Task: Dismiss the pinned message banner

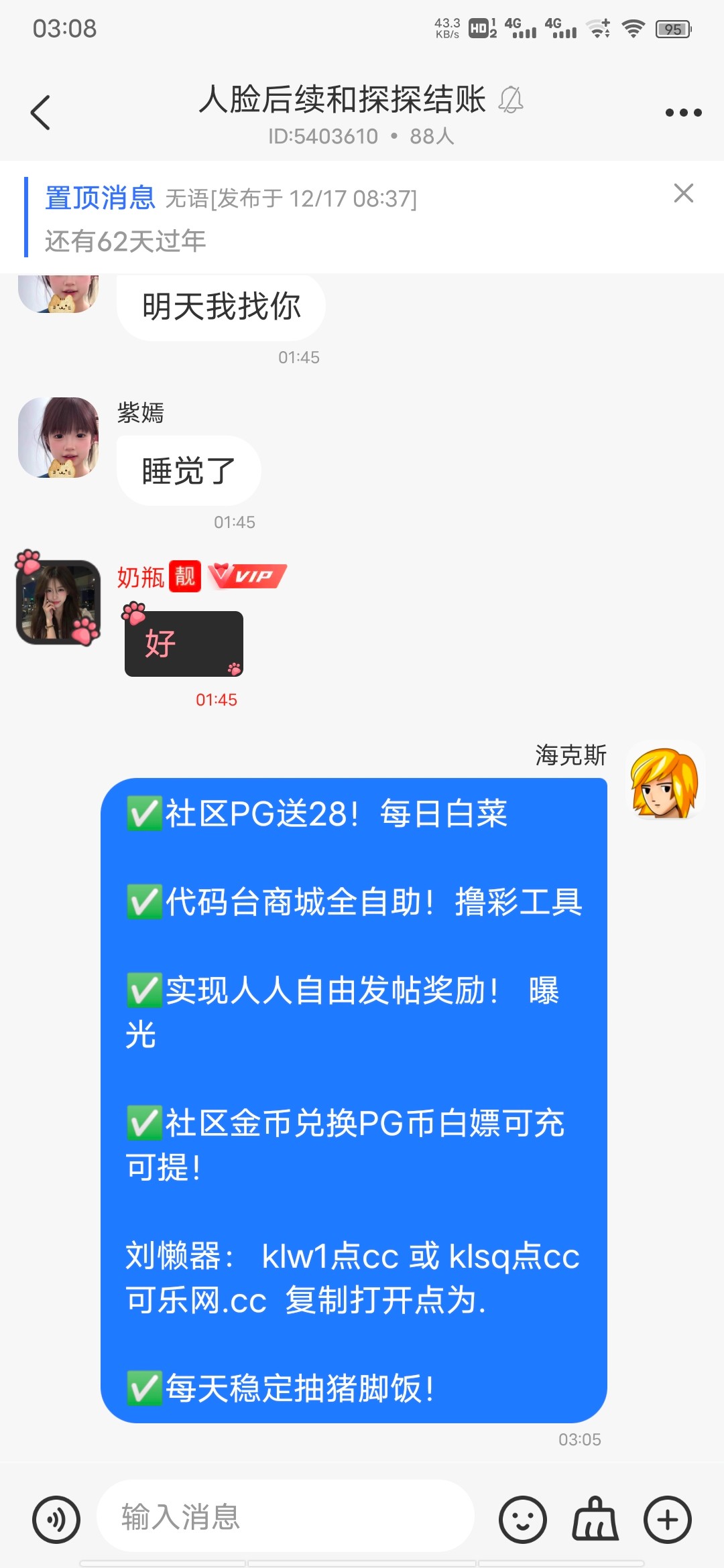Action: coord(683,194)
